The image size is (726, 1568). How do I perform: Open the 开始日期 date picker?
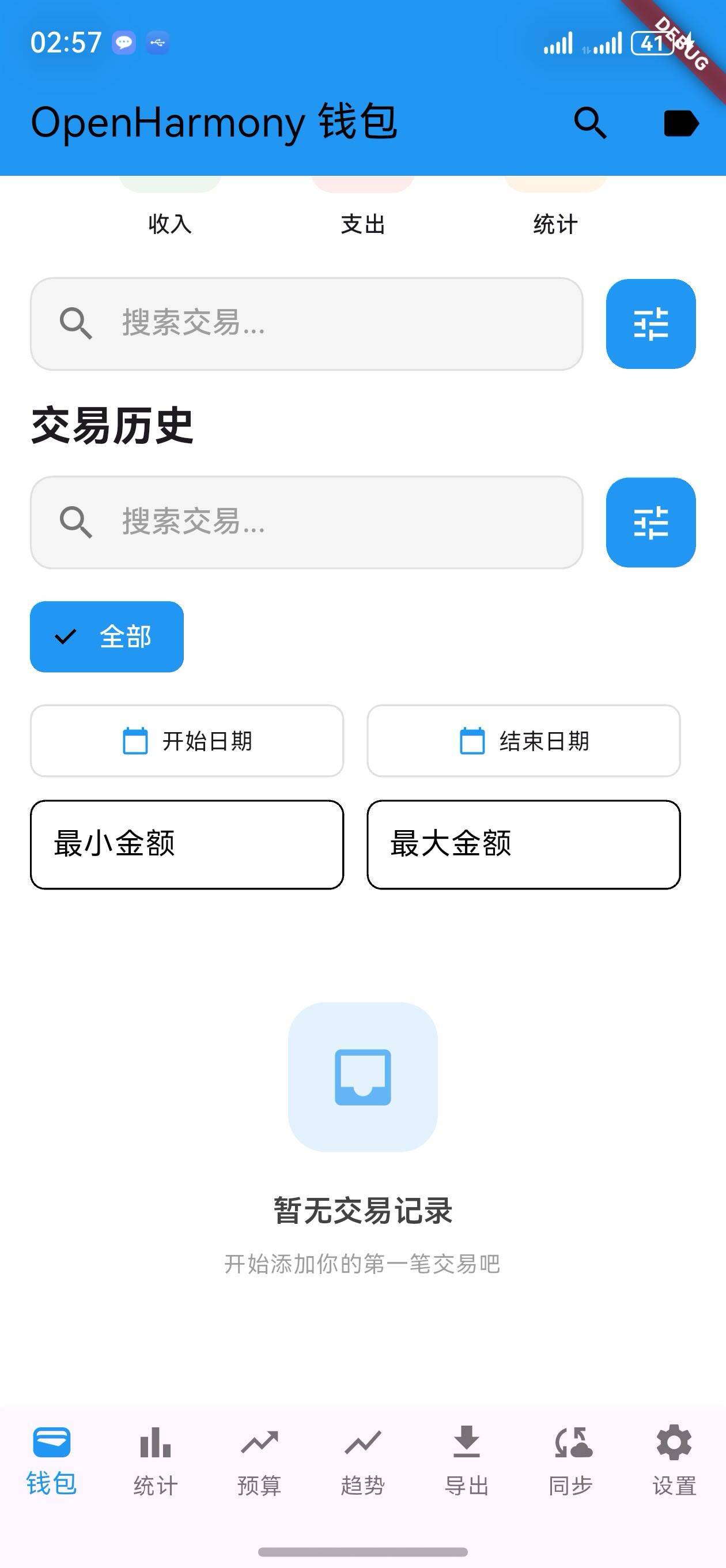(187, 741)
